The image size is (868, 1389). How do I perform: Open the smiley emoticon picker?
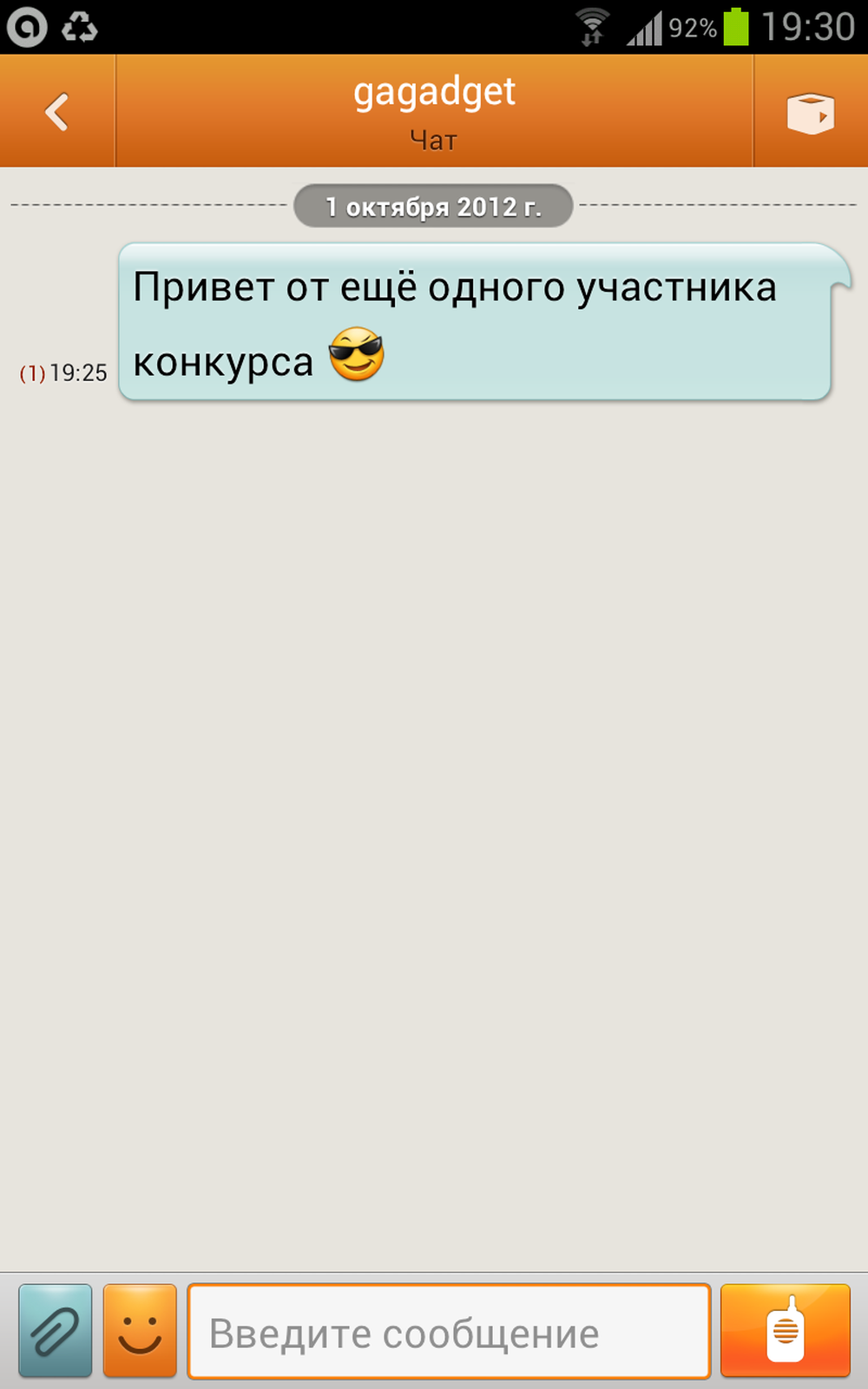140,1331
